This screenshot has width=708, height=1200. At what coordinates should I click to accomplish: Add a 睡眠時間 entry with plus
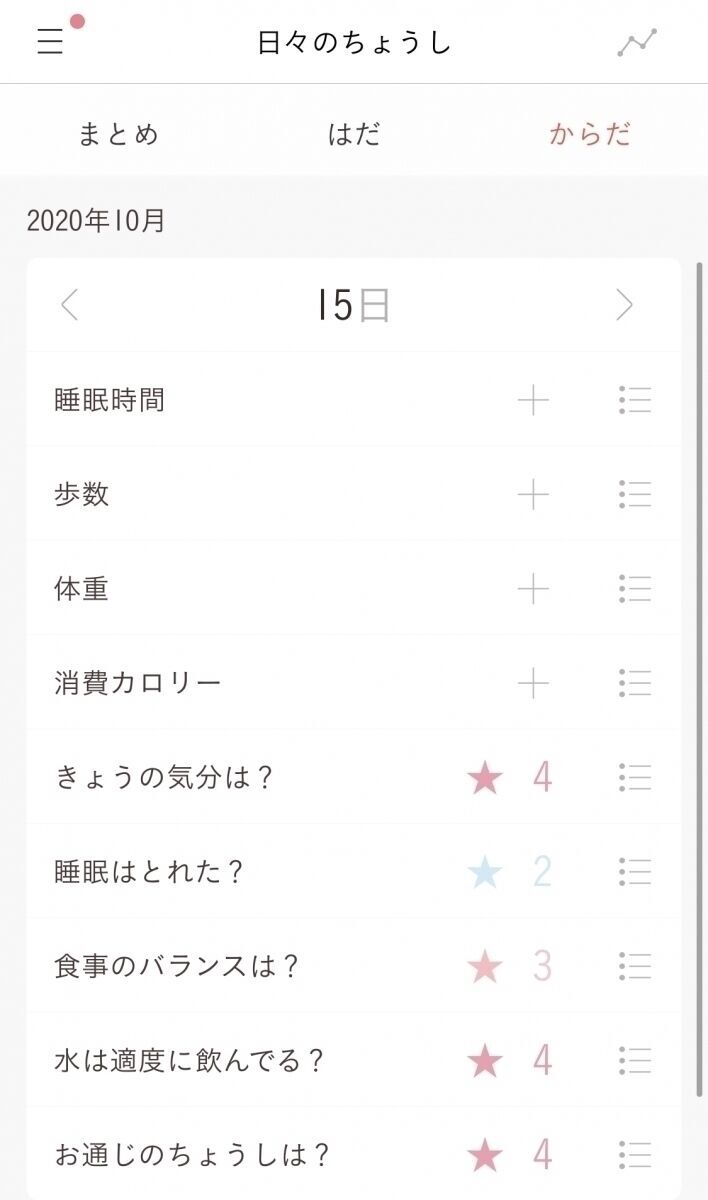[533, 401]
